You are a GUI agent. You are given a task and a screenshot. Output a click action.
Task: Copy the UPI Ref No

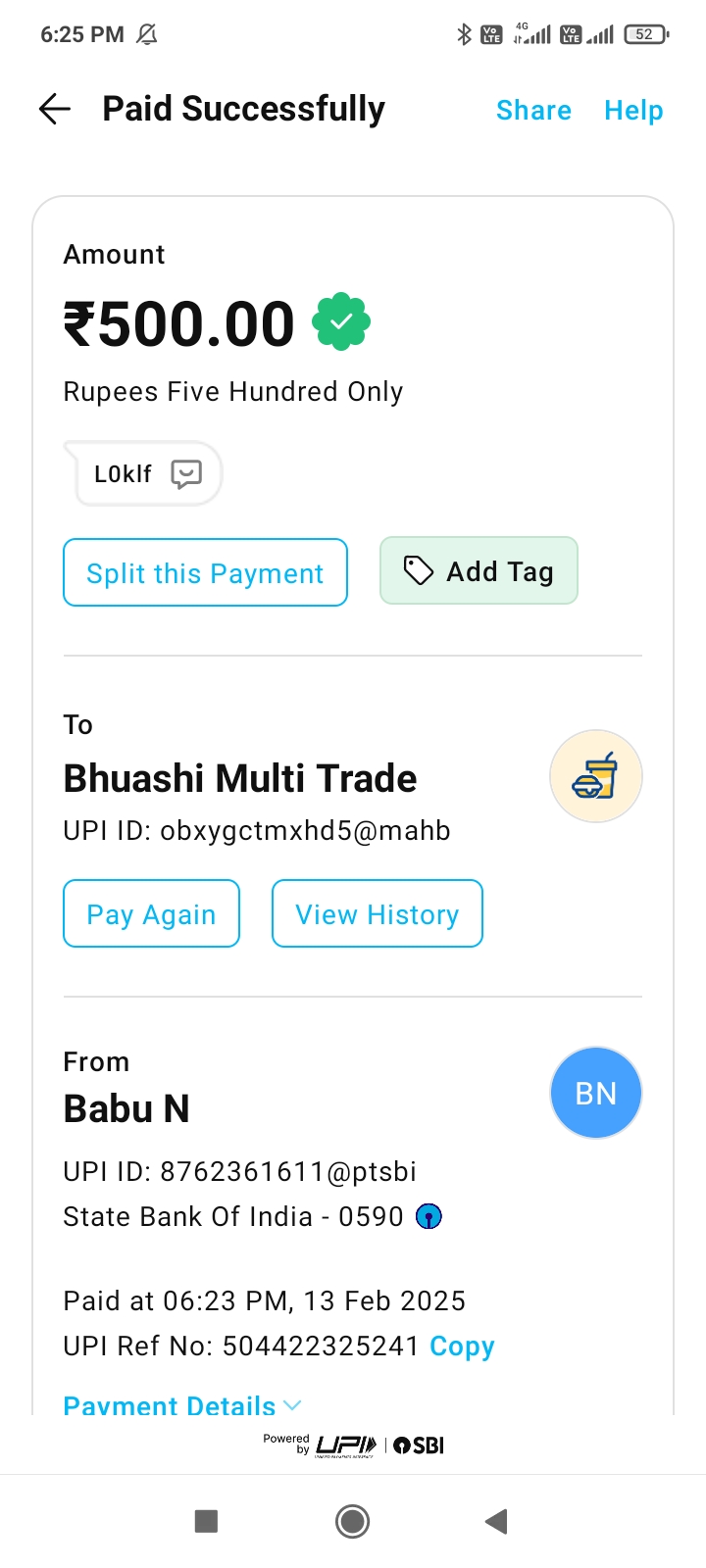[x=462, y=1347]
